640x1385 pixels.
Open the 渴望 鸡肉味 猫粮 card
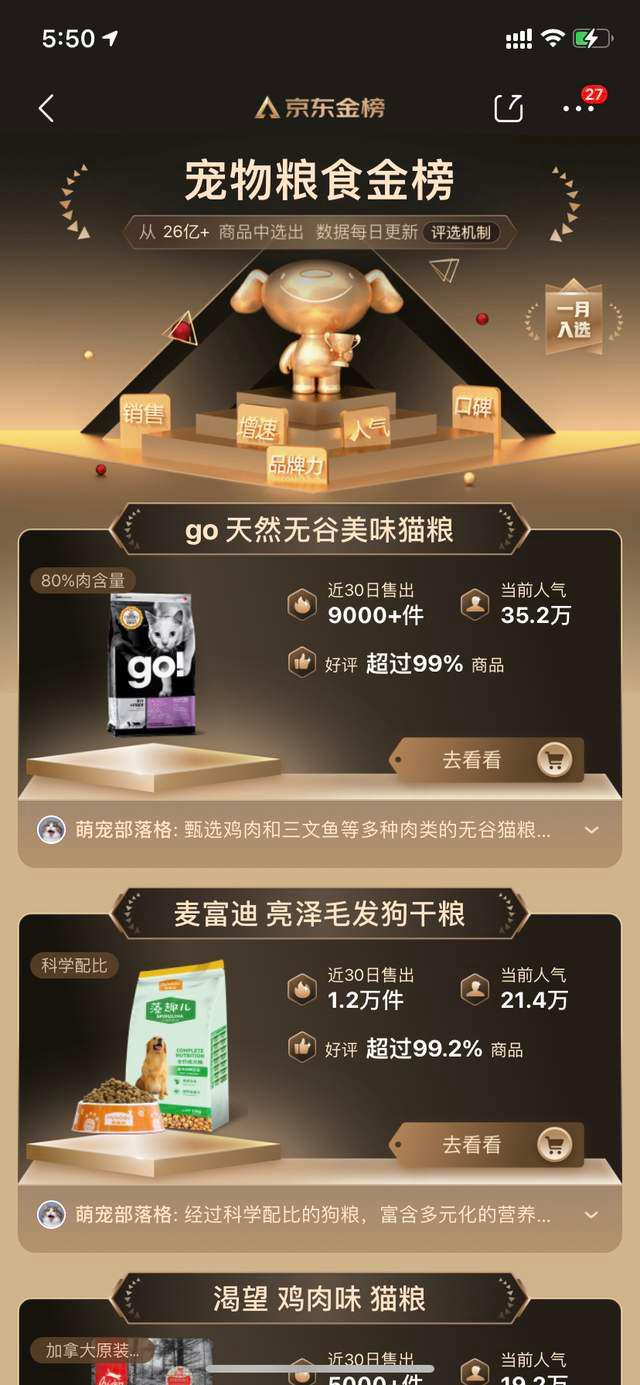[x=320, y=1299]
